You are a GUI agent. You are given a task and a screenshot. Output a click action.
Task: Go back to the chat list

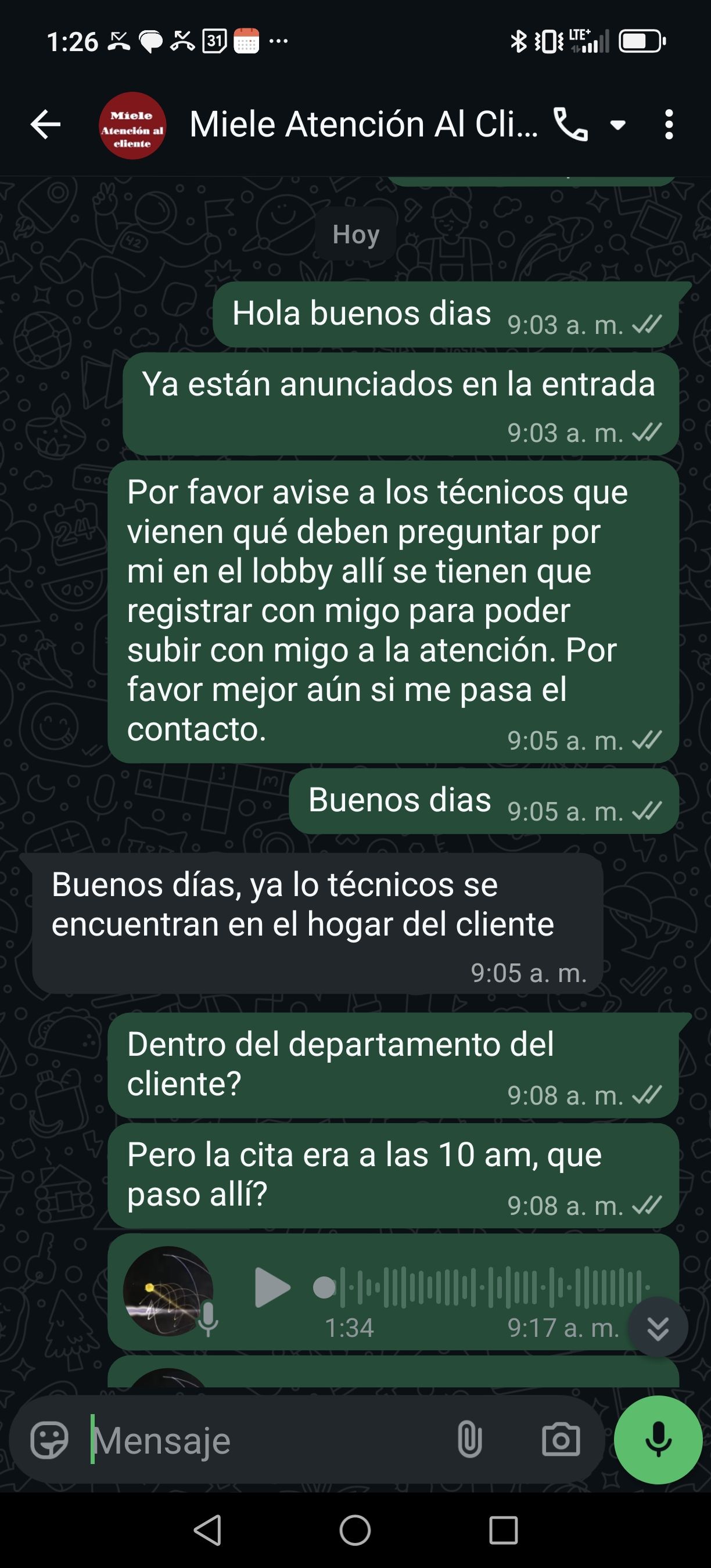click(x=46, y=125)
